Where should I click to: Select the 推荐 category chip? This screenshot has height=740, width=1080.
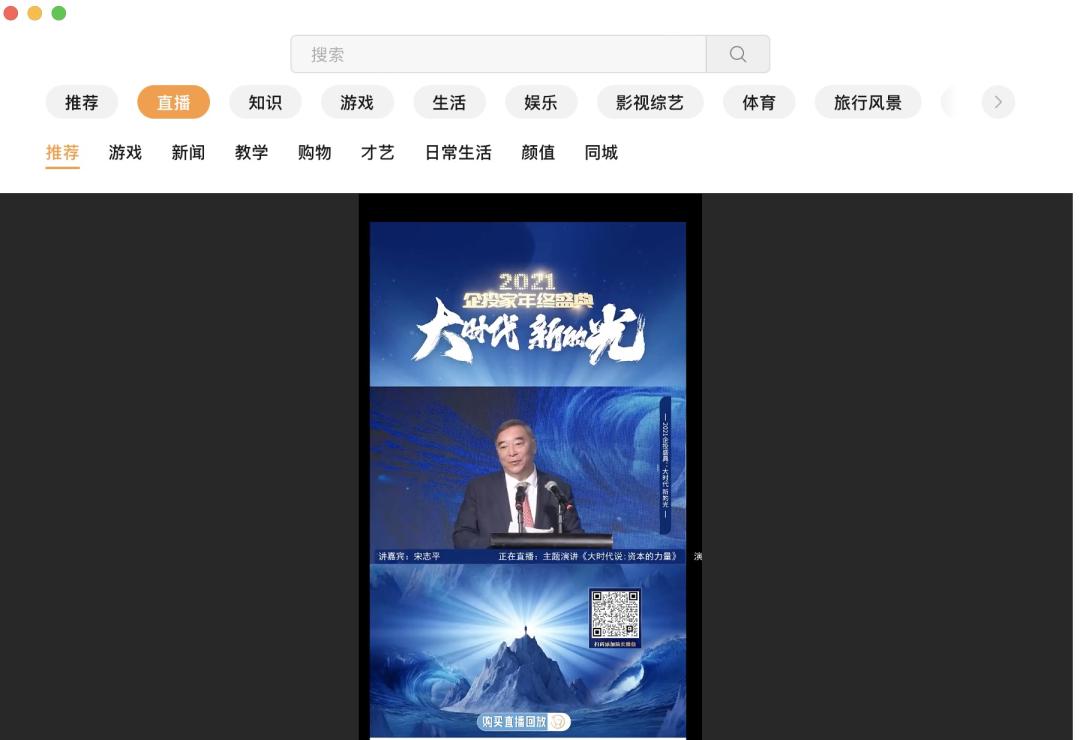(x=82, y=102)
